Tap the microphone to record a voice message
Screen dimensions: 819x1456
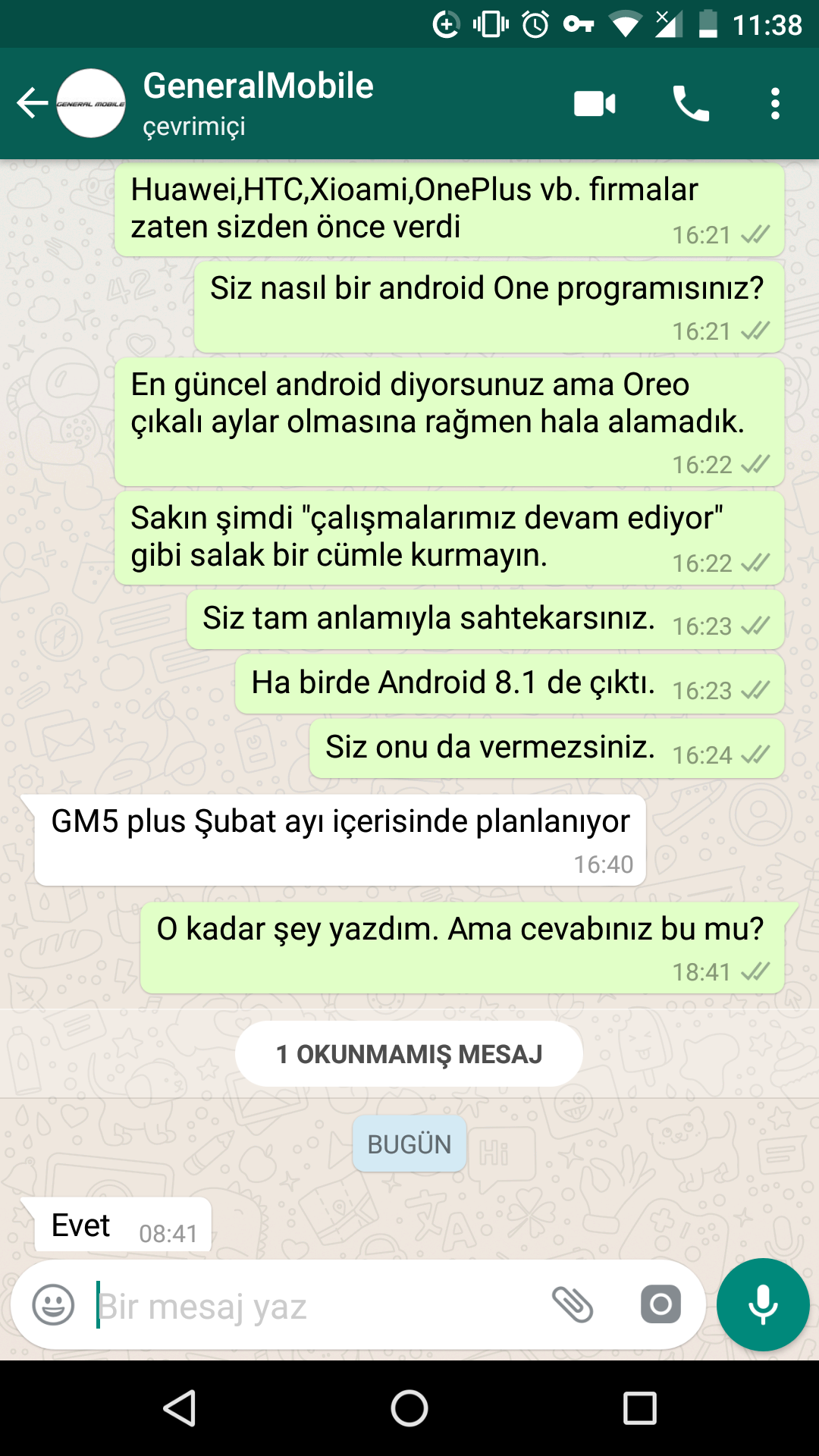pos(762,1305)
